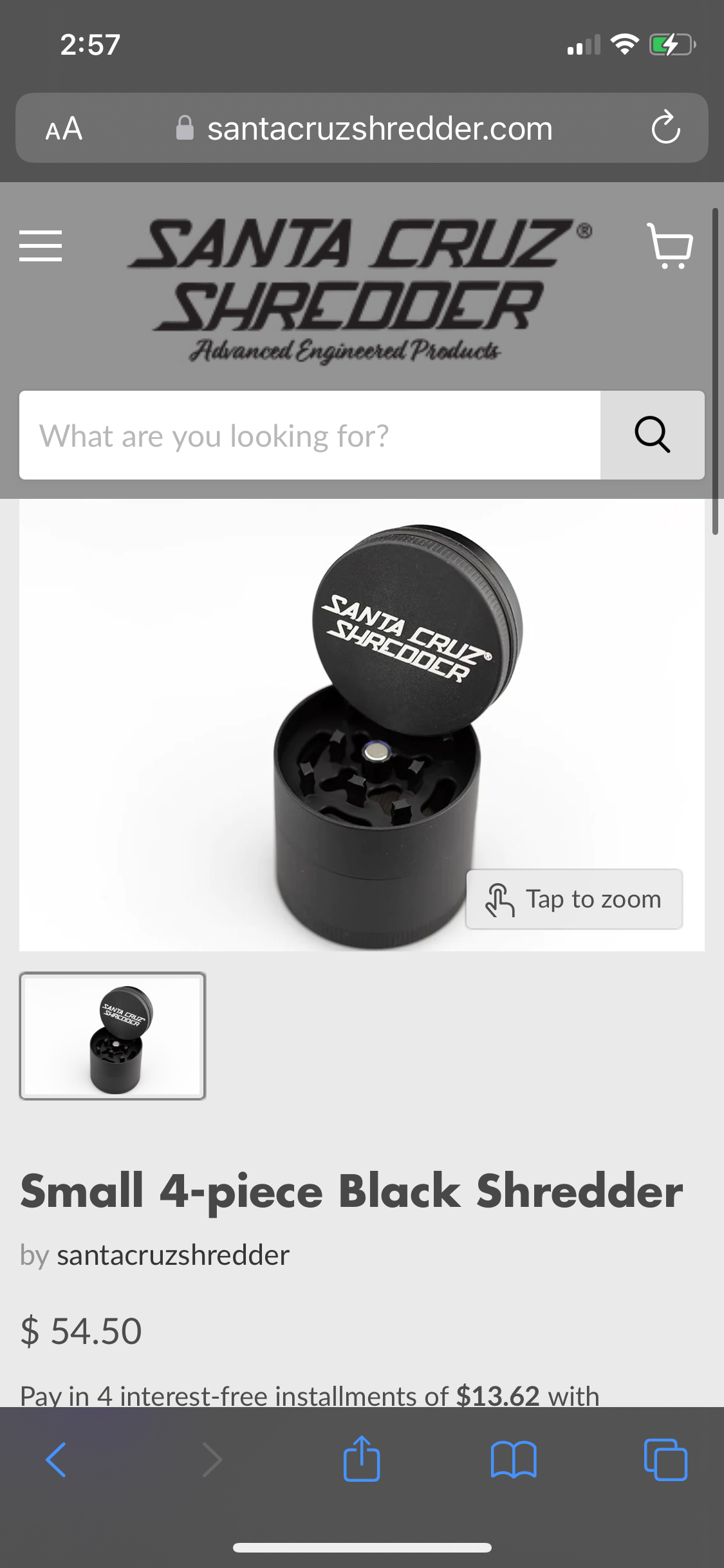Tap to zoom the product image
This screenshot has height=1568, width=724.
[x=574, y=899]
